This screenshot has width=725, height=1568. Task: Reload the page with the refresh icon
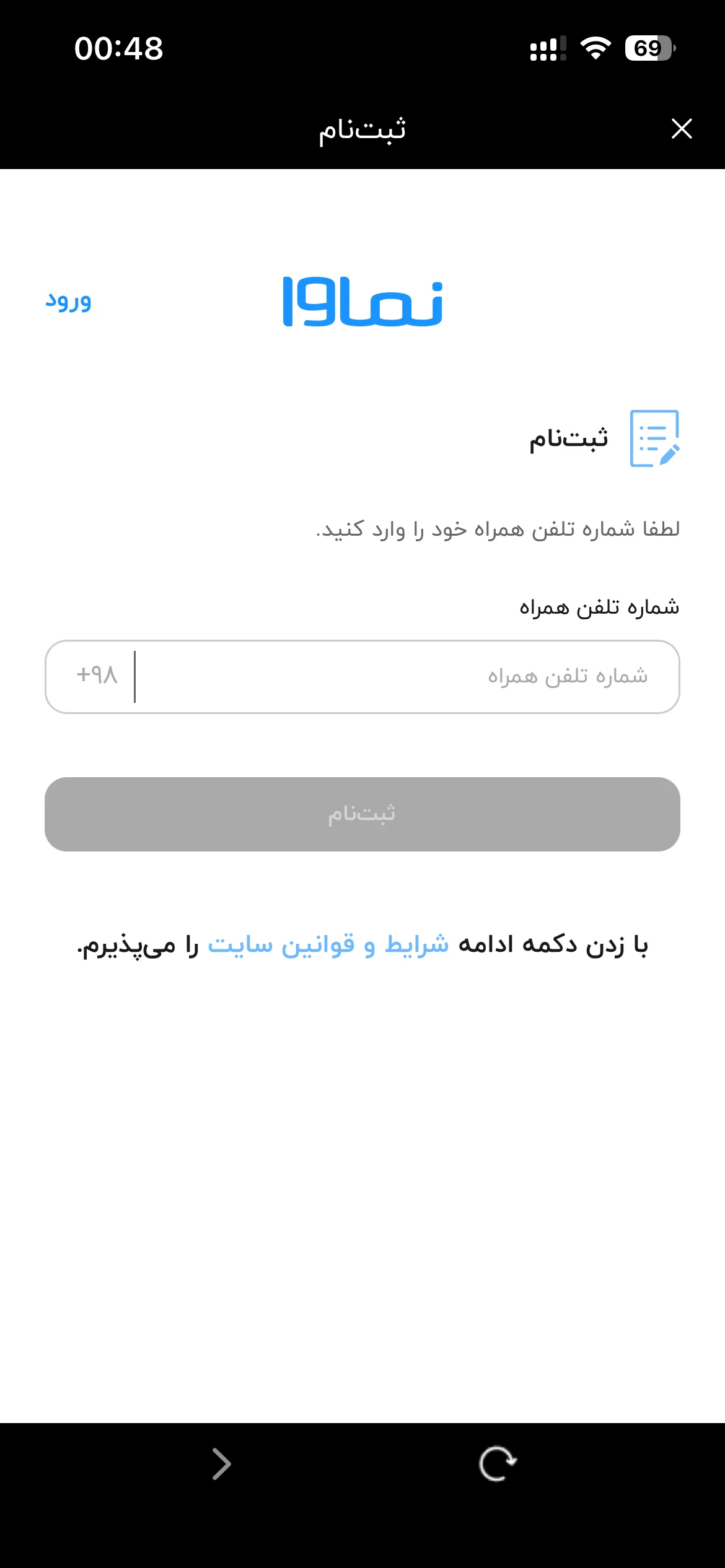point(498,1464)
